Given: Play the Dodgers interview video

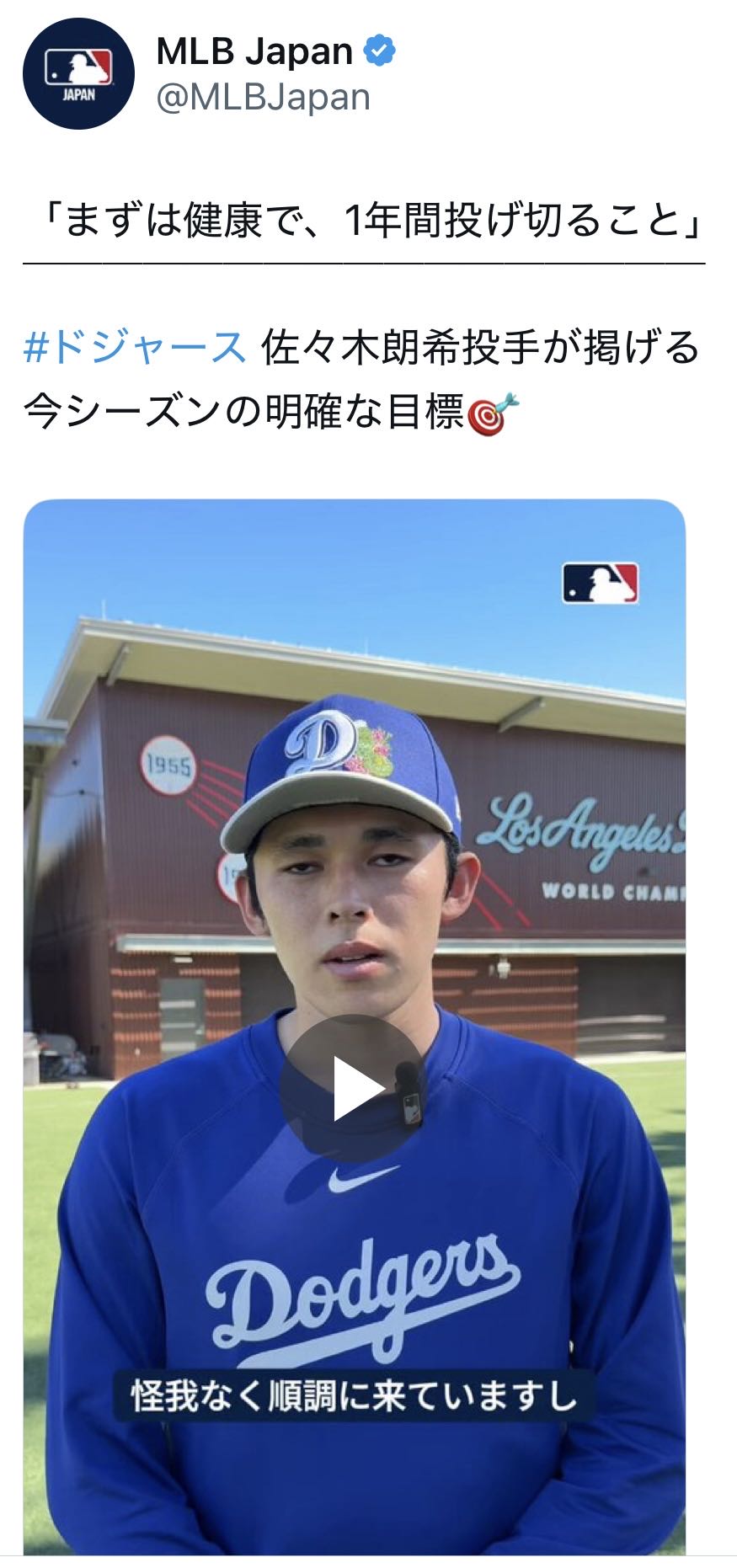Looking at the screenshot, I should [353, 1089].
